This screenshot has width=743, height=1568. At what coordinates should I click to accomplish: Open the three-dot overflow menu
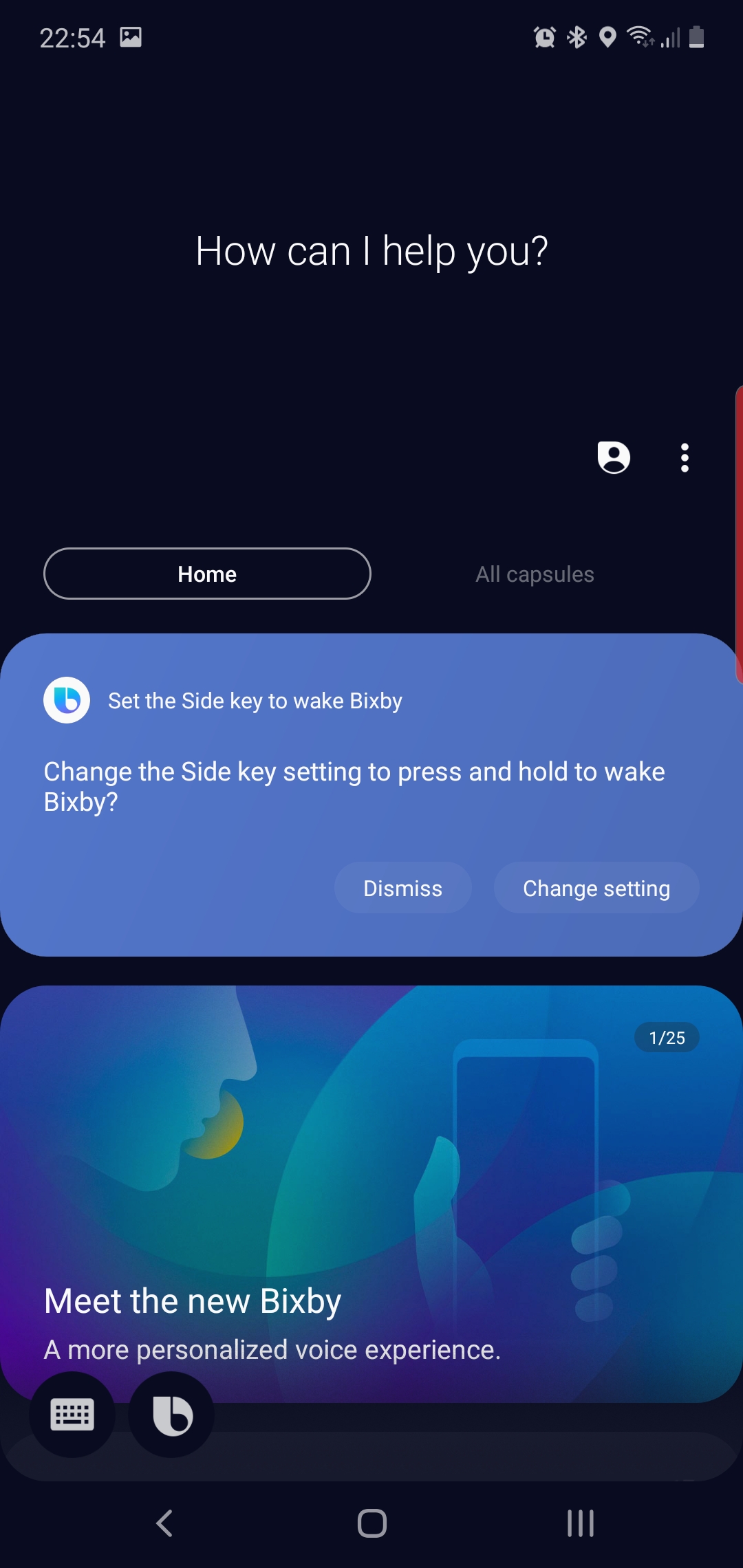(685, 457)
